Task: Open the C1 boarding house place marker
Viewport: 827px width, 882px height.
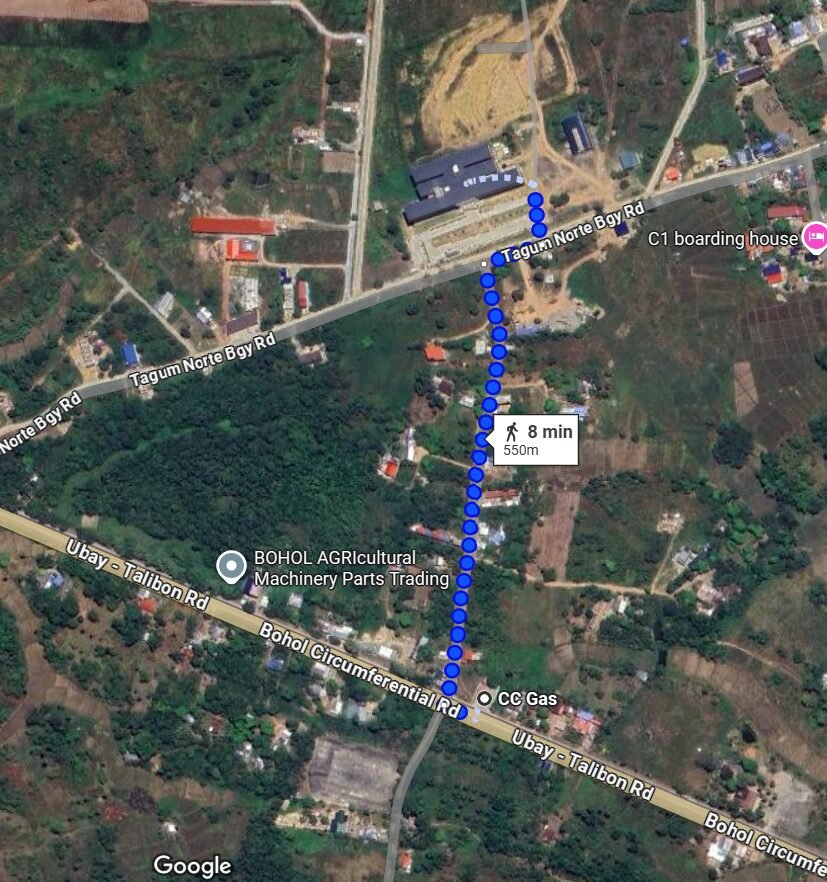Action: (x=814, y=238)
